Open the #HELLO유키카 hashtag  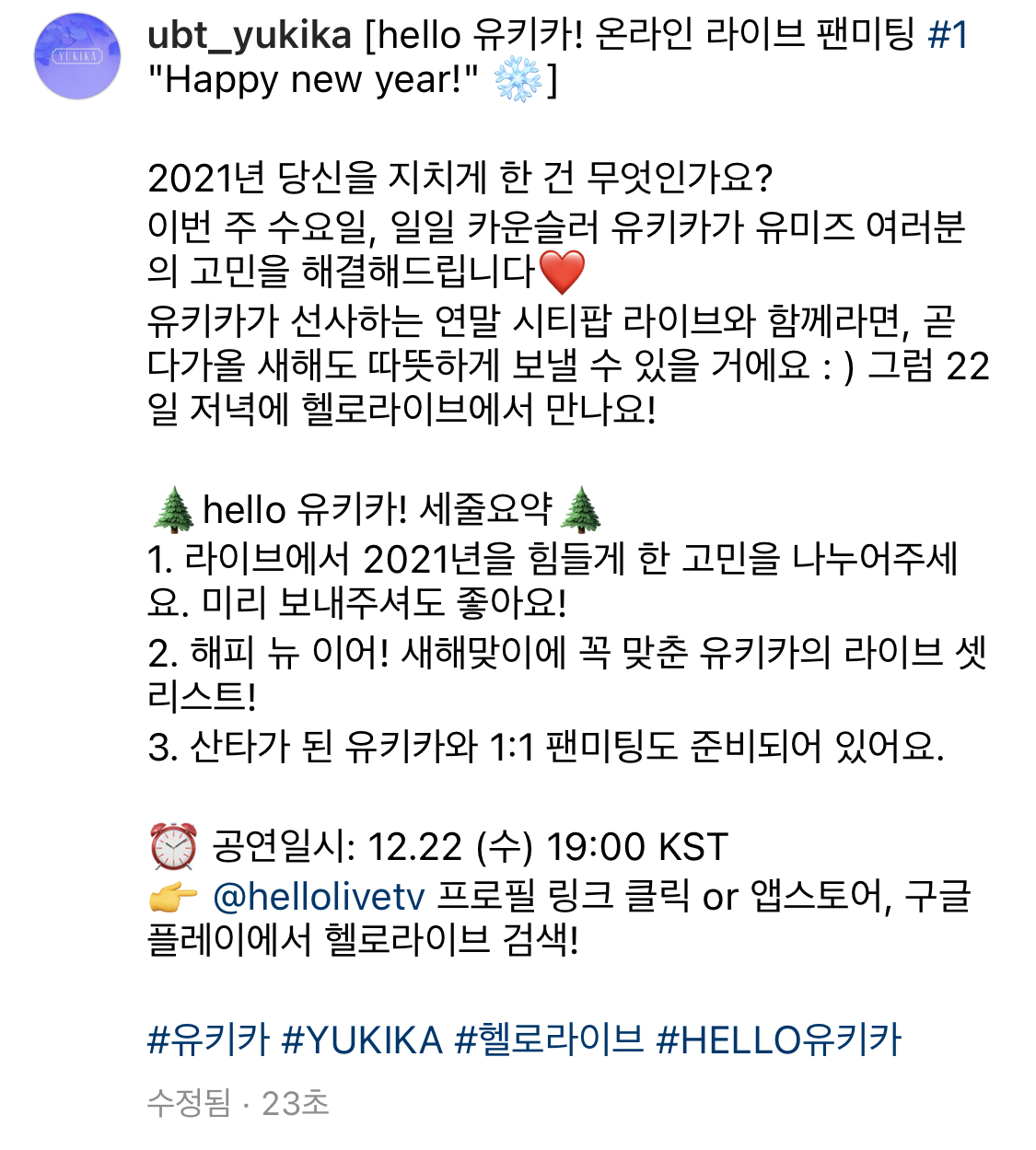(x=778, y=1040)
